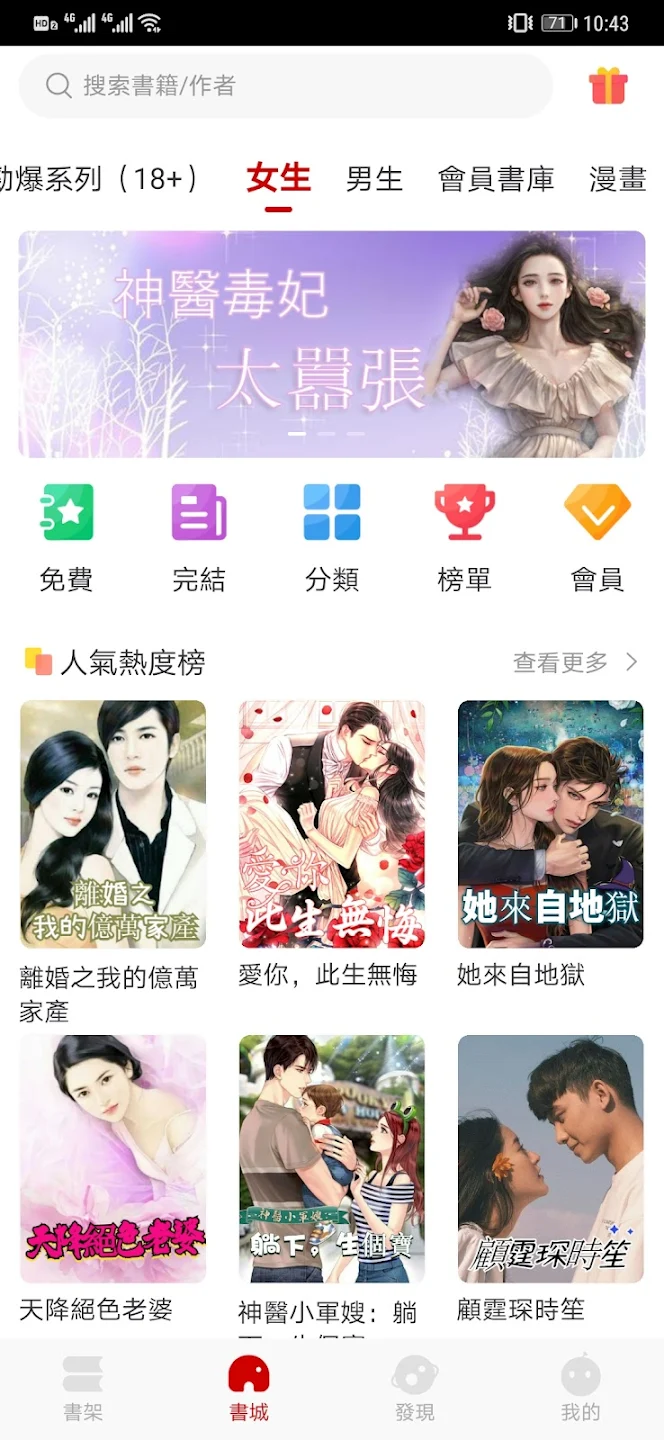Open the book 愛你，此生無悔

331,824
